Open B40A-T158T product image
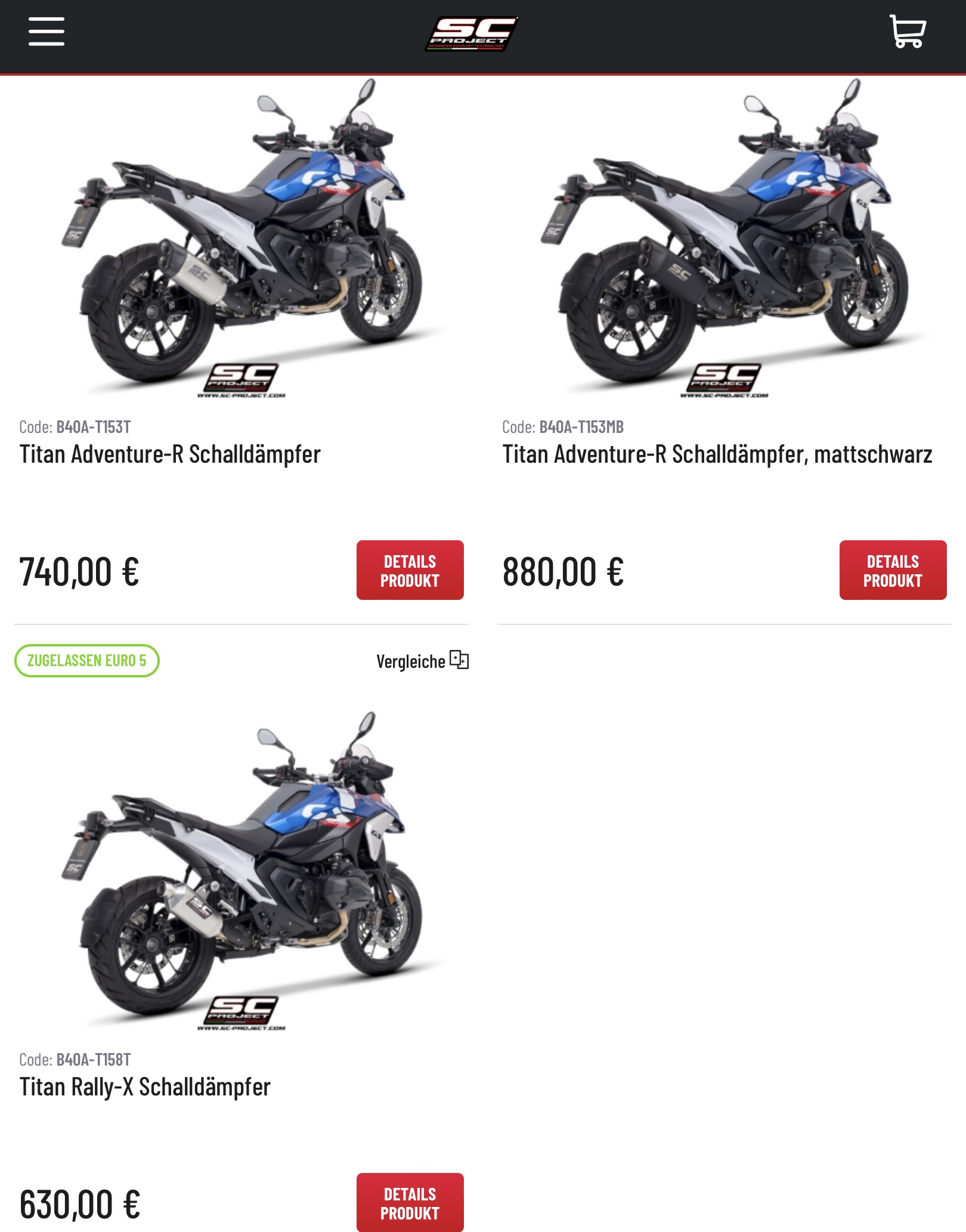Screen dimensions: 966x1232 tap(241, 871)
